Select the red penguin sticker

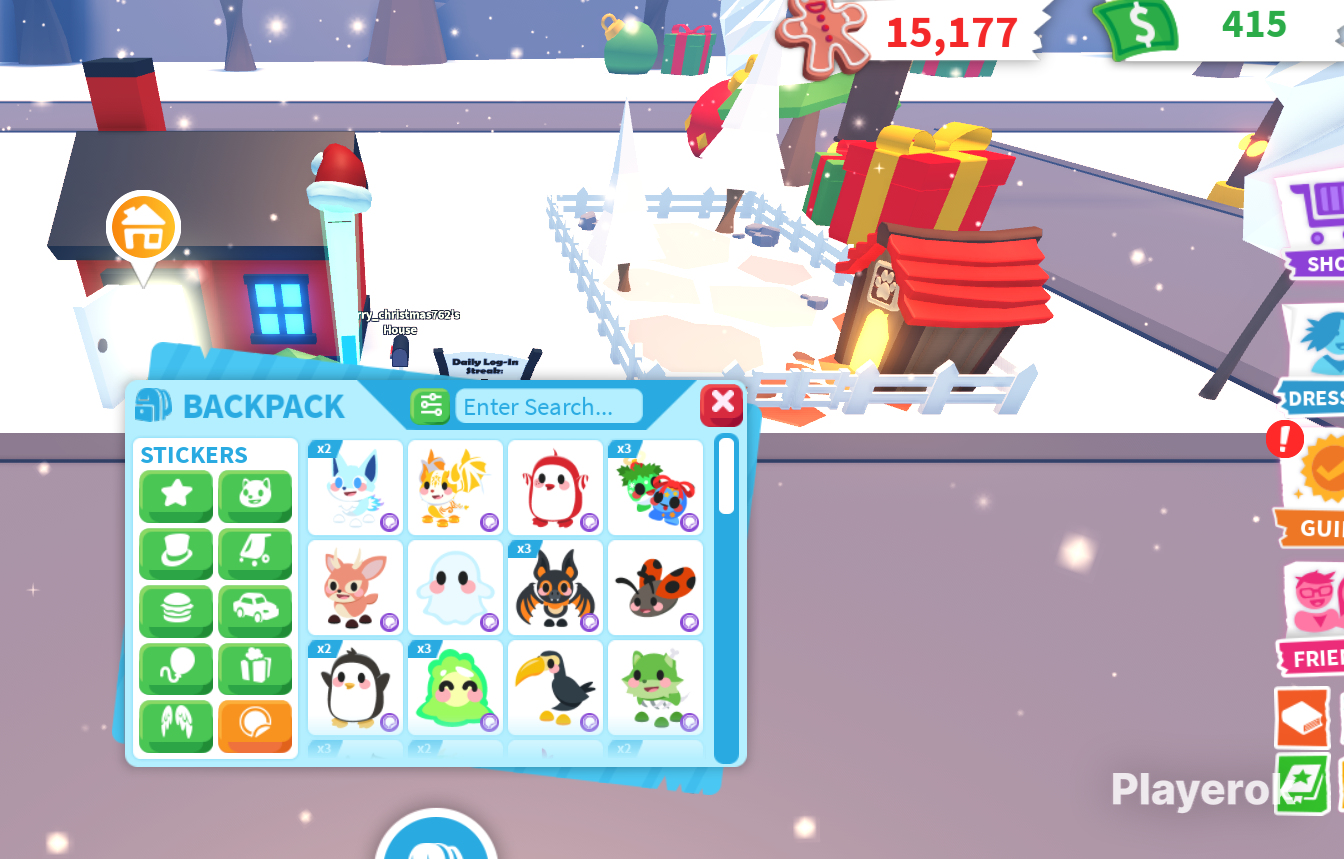coord(555,488)
